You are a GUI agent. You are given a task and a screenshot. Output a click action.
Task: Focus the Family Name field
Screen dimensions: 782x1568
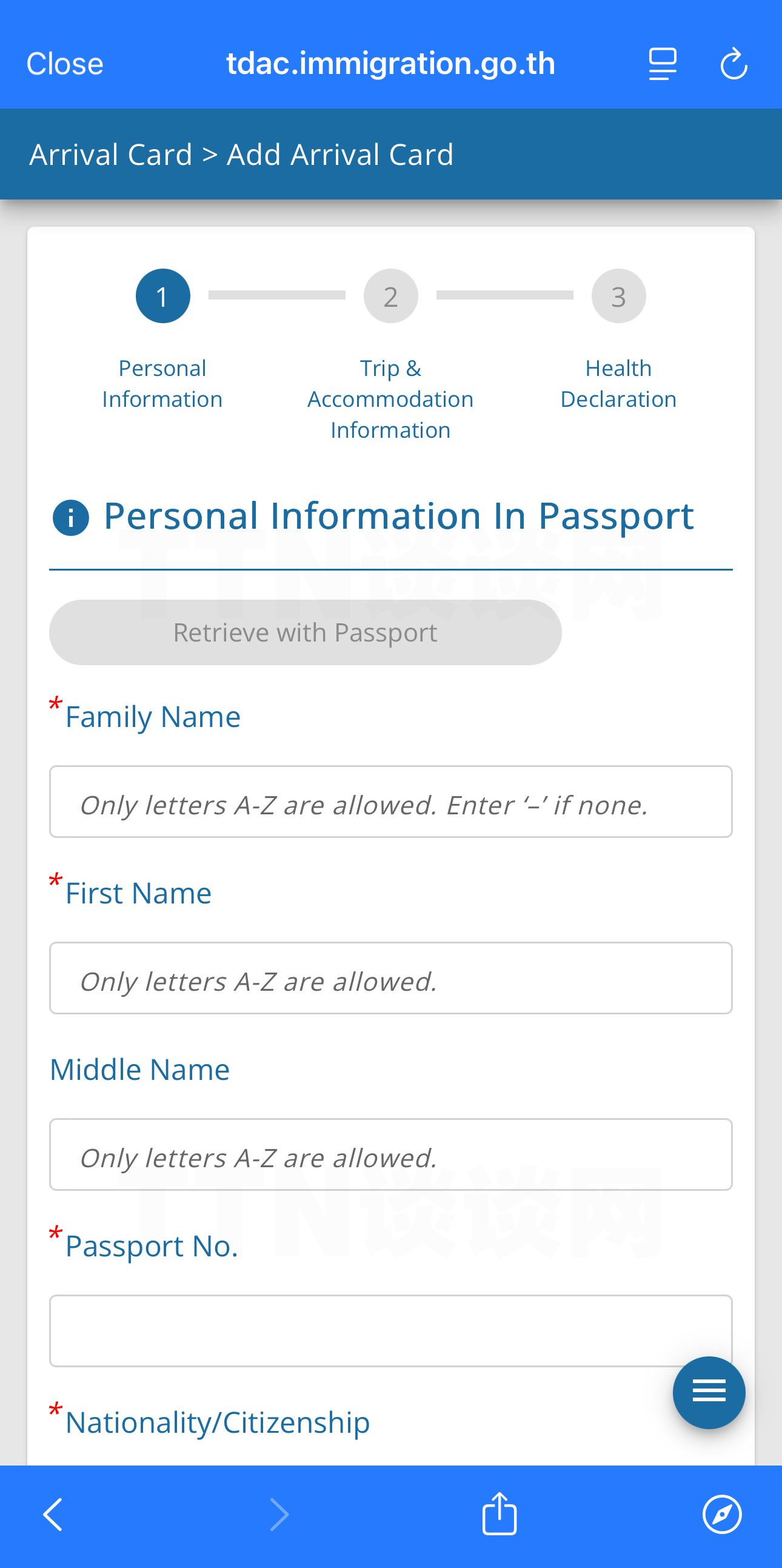tap(390, 802)
